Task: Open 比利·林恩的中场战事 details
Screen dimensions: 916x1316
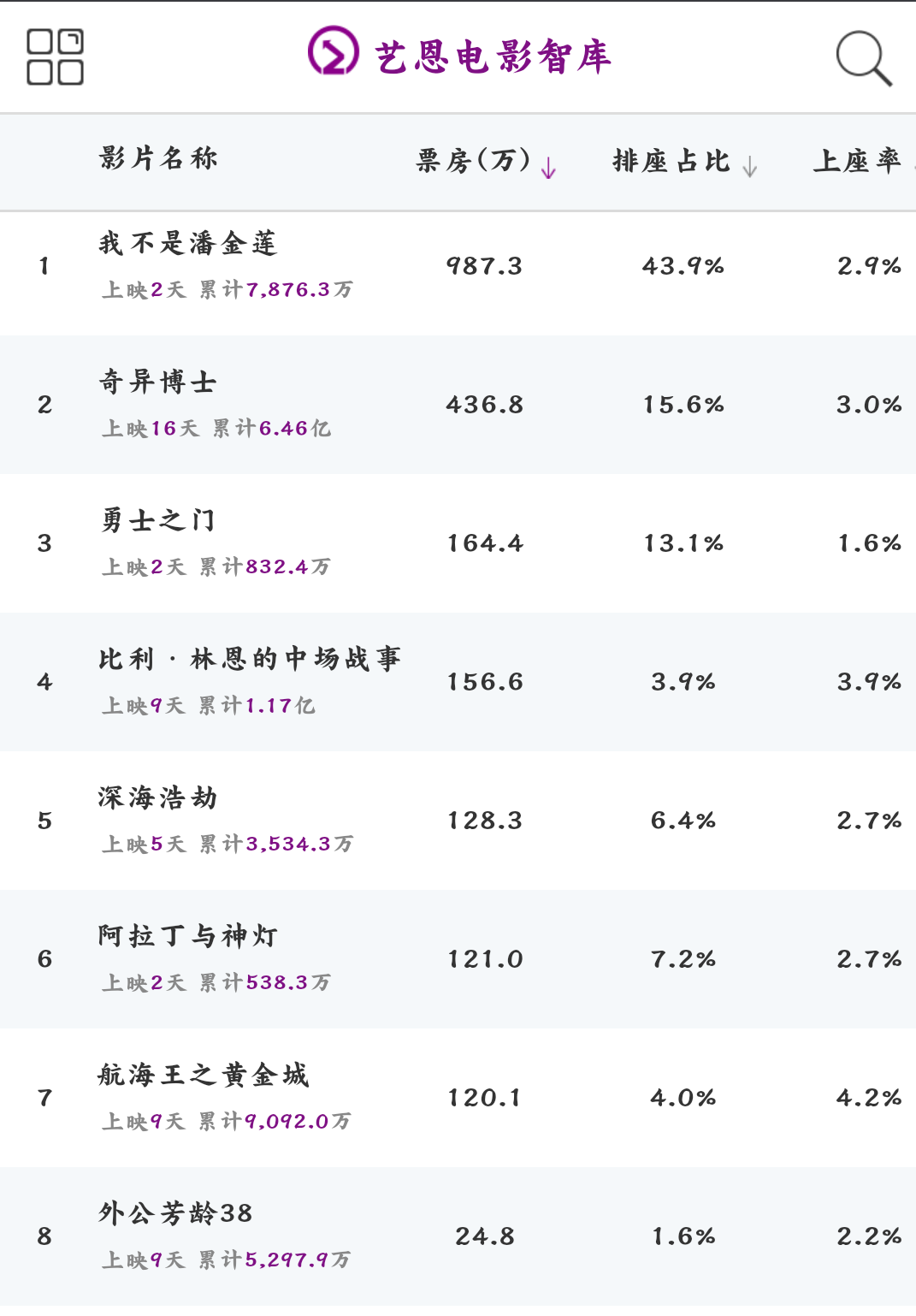Action: [458, 682]
